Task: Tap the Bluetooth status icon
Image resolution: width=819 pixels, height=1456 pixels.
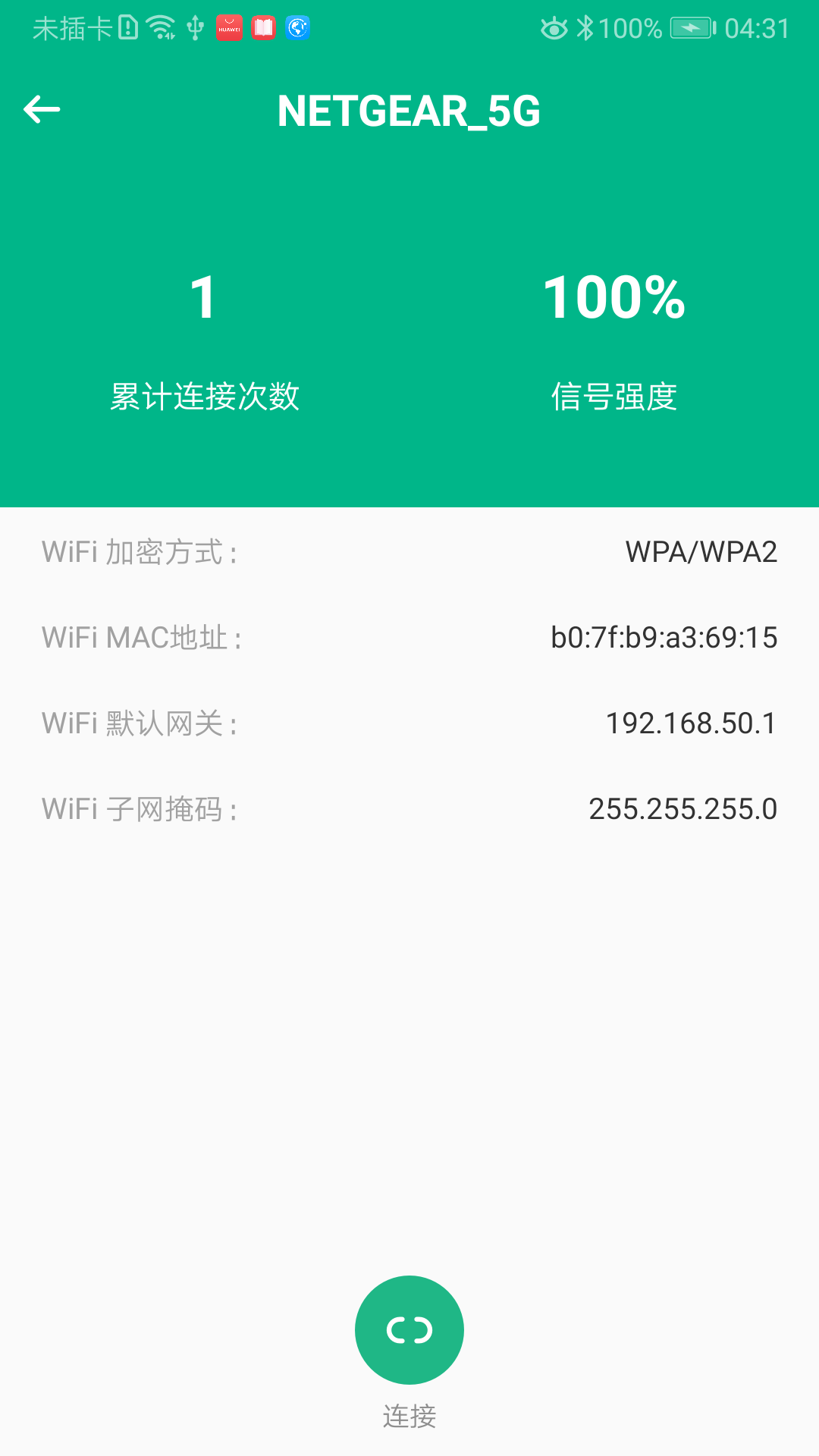Action: coord(586,27)
